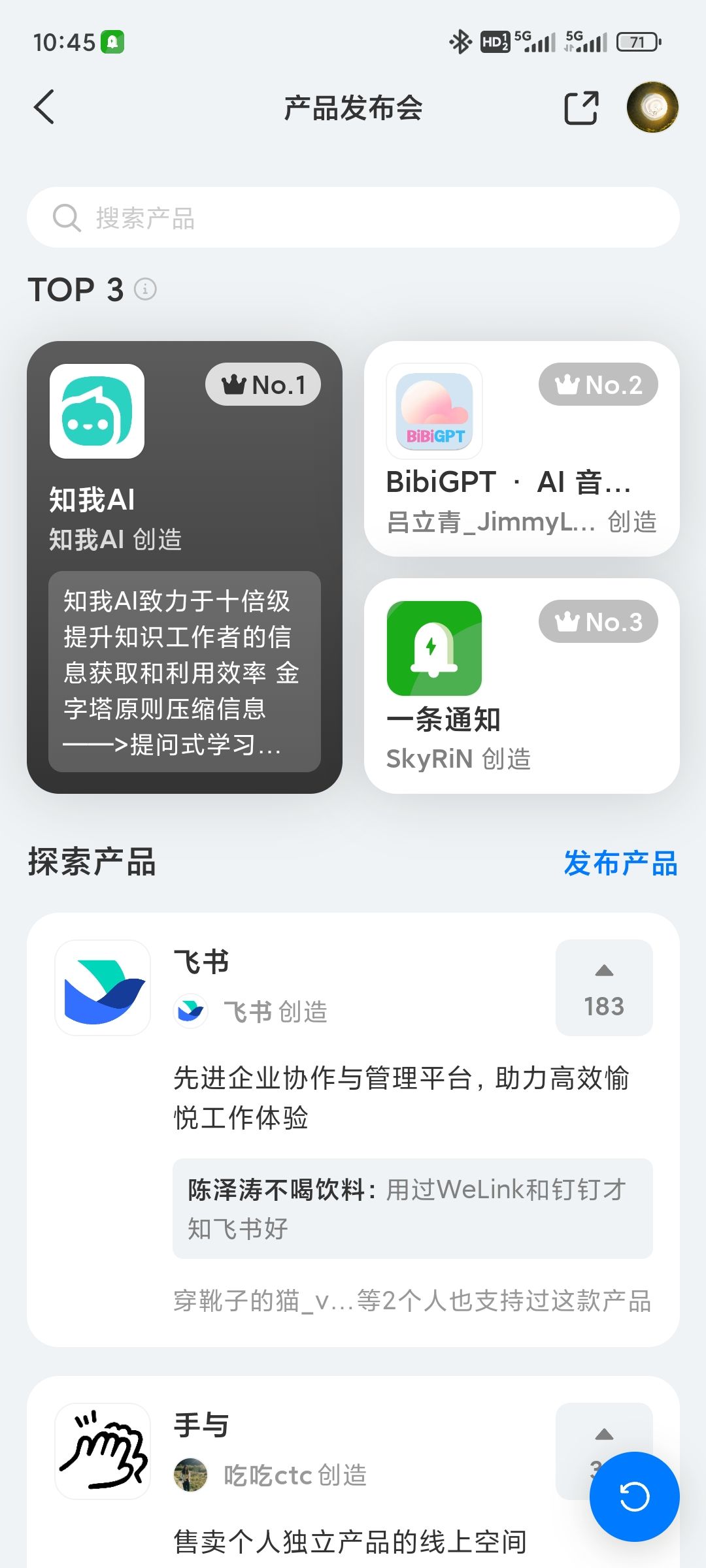Tap the 搜索产品 search box
Image resolution: width=706 pixels, height=1568 pixels.
click(x=353, y=218)
